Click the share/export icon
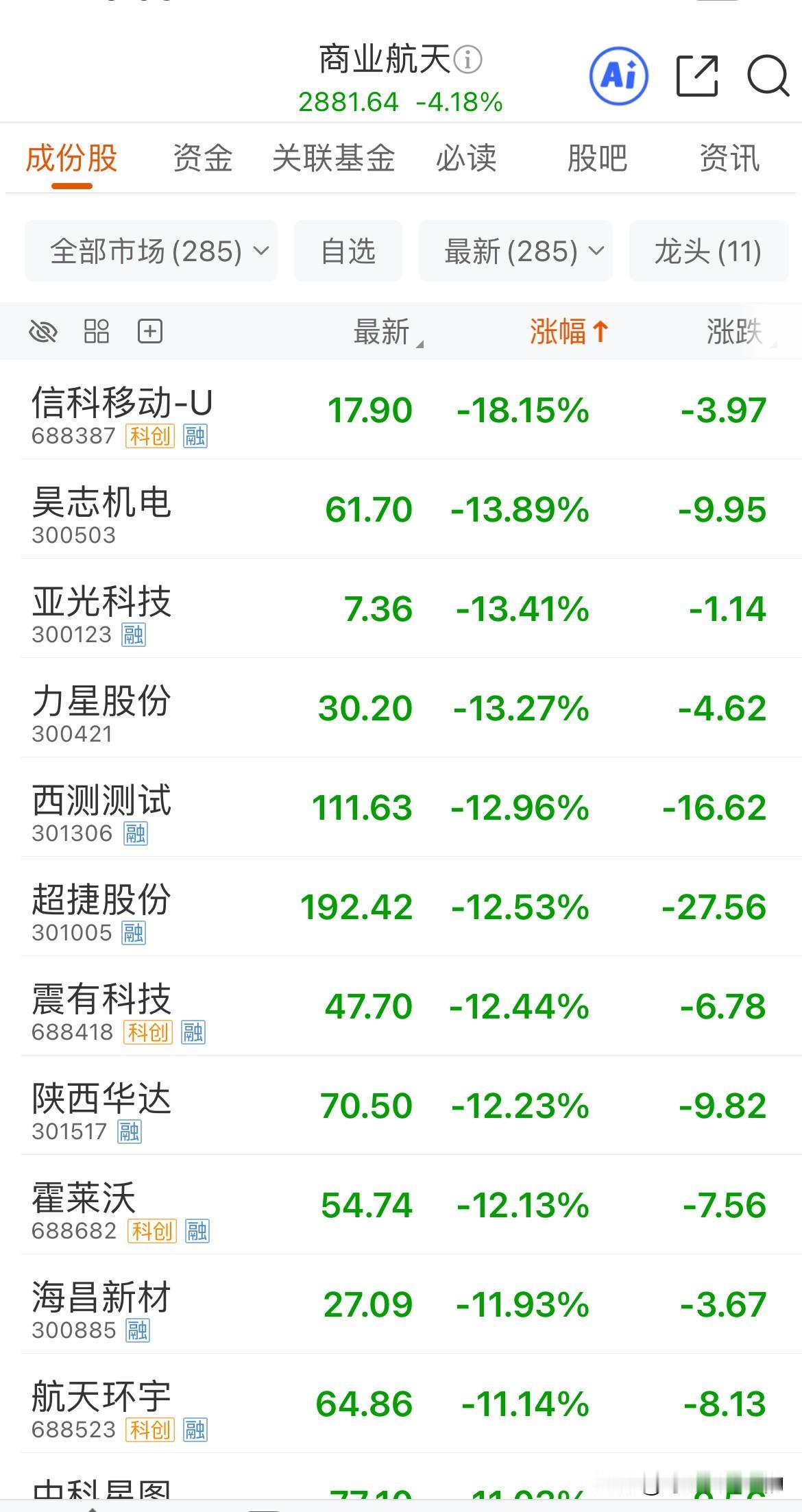 point(698,76)
